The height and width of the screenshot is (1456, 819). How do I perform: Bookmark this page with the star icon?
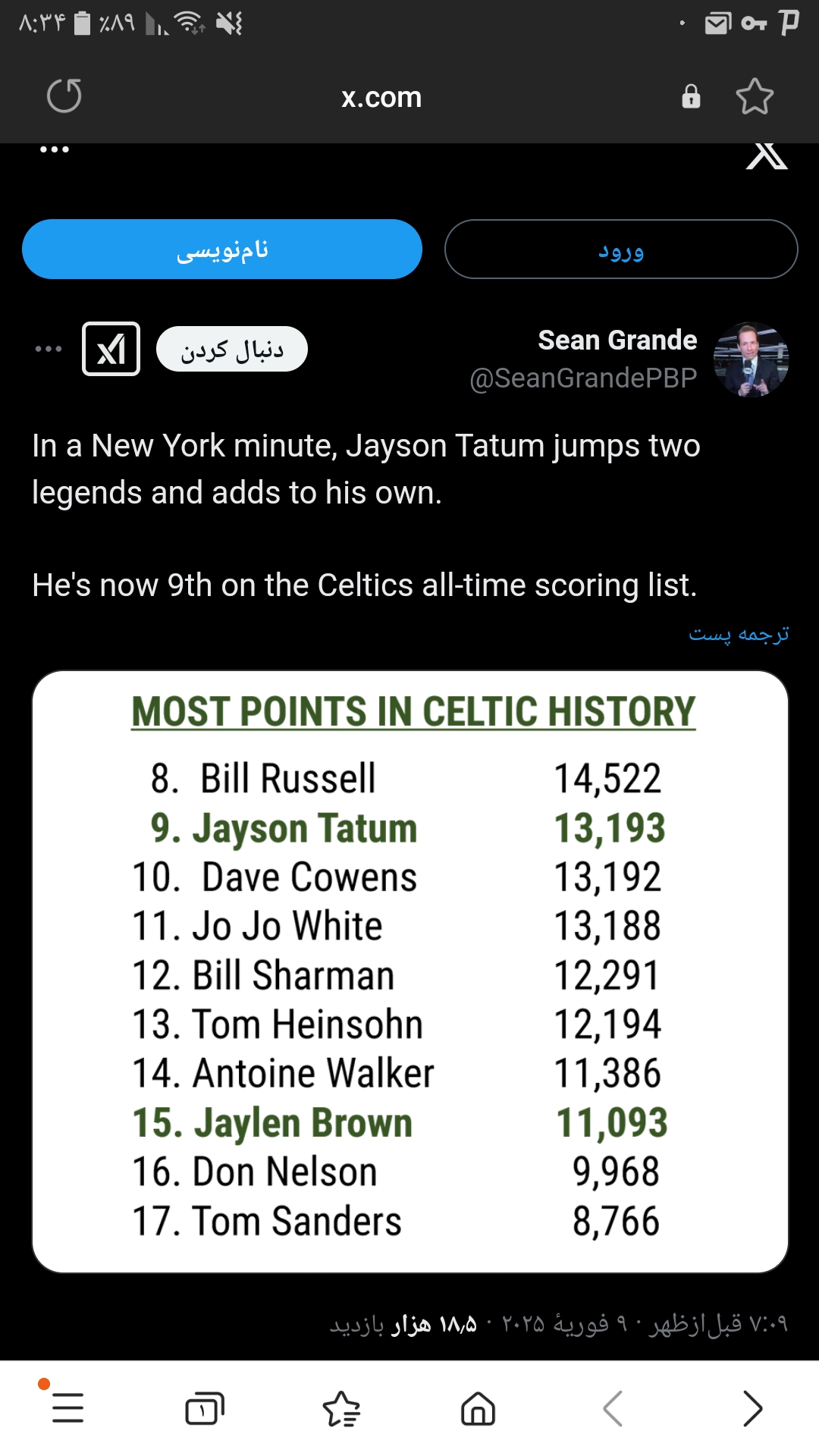point(755,96)
